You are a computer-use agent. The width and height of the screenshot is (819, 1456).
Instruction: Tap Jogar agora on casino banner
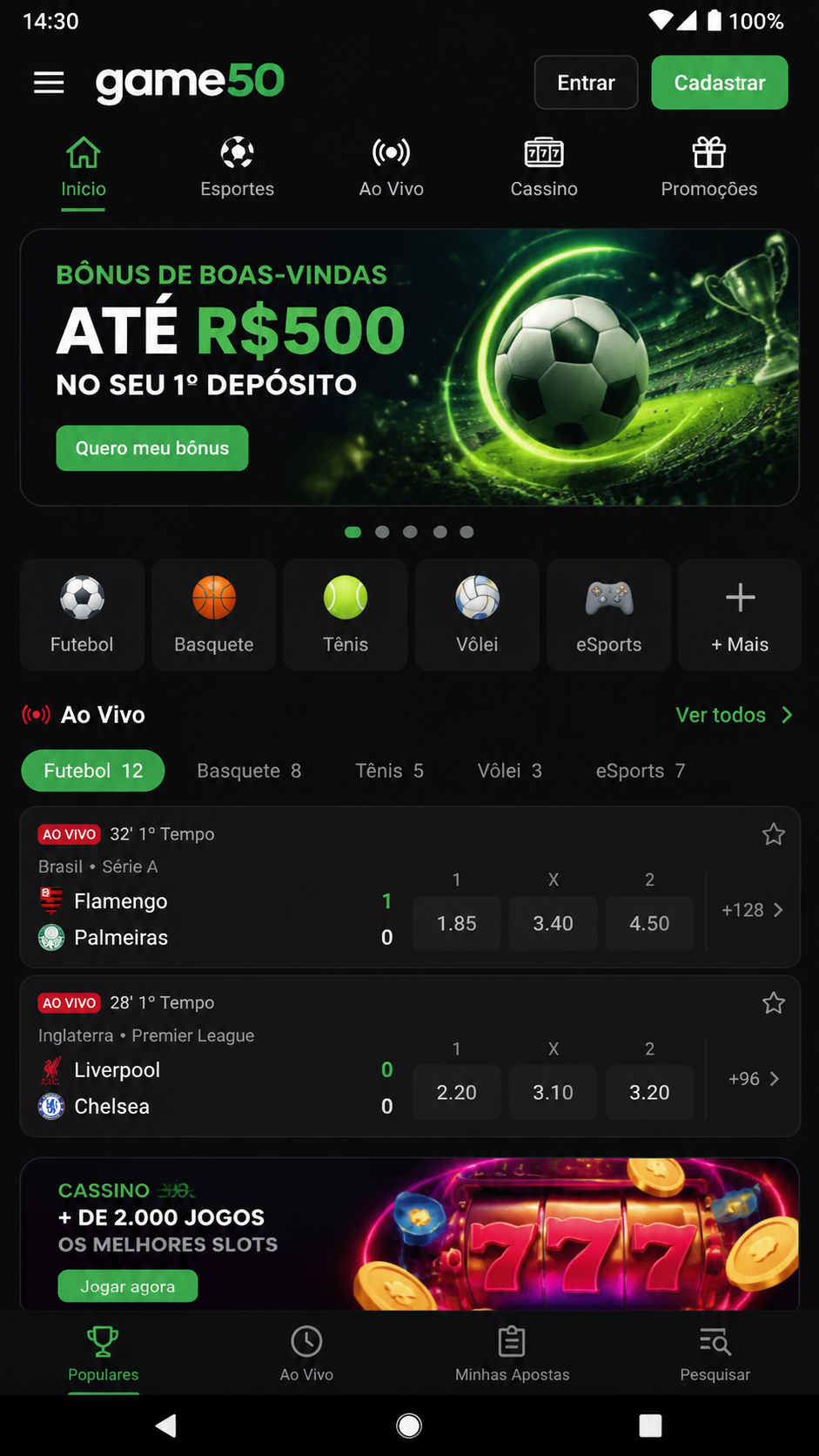coord(128,1286)
